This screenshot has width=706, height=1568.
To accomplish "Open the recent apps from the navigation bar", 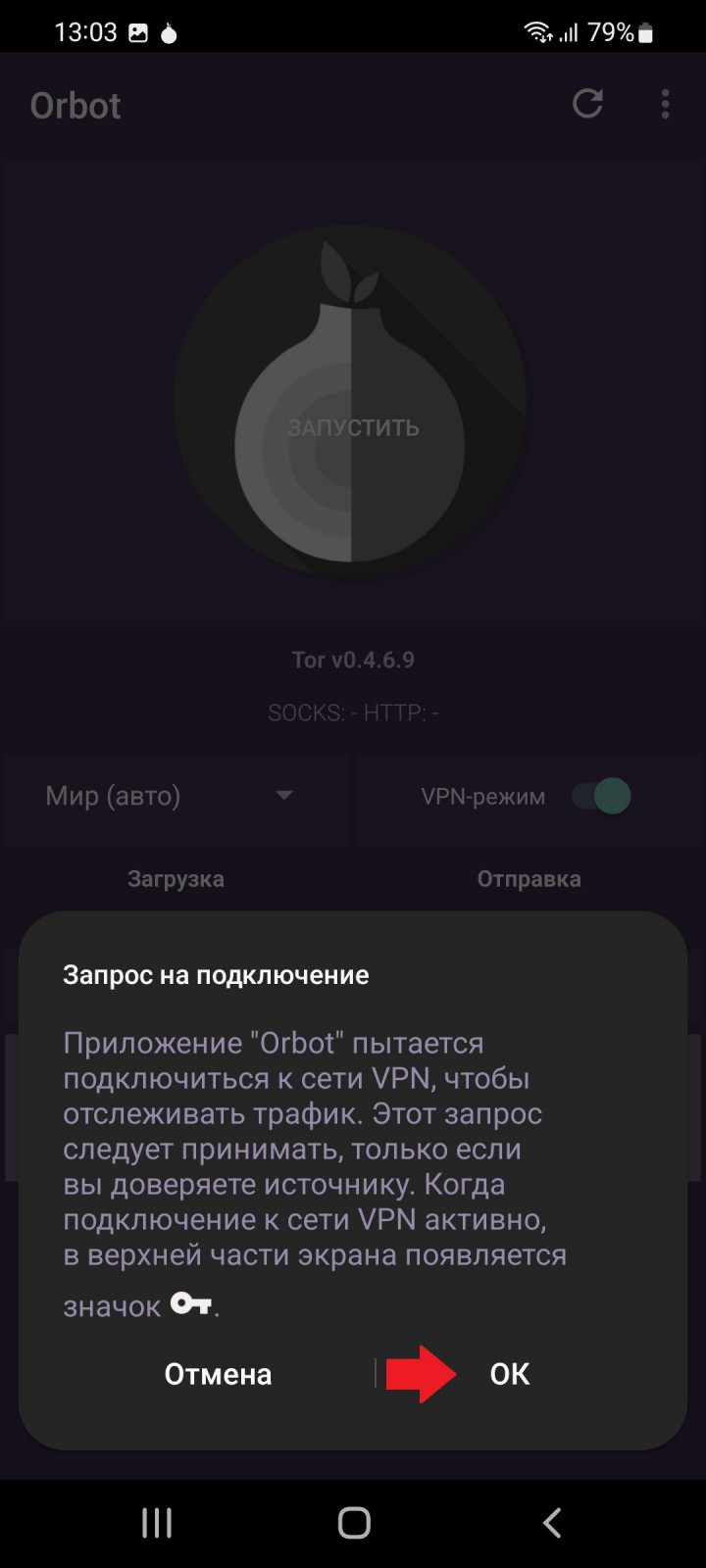I will click(x=157, y=1522).
